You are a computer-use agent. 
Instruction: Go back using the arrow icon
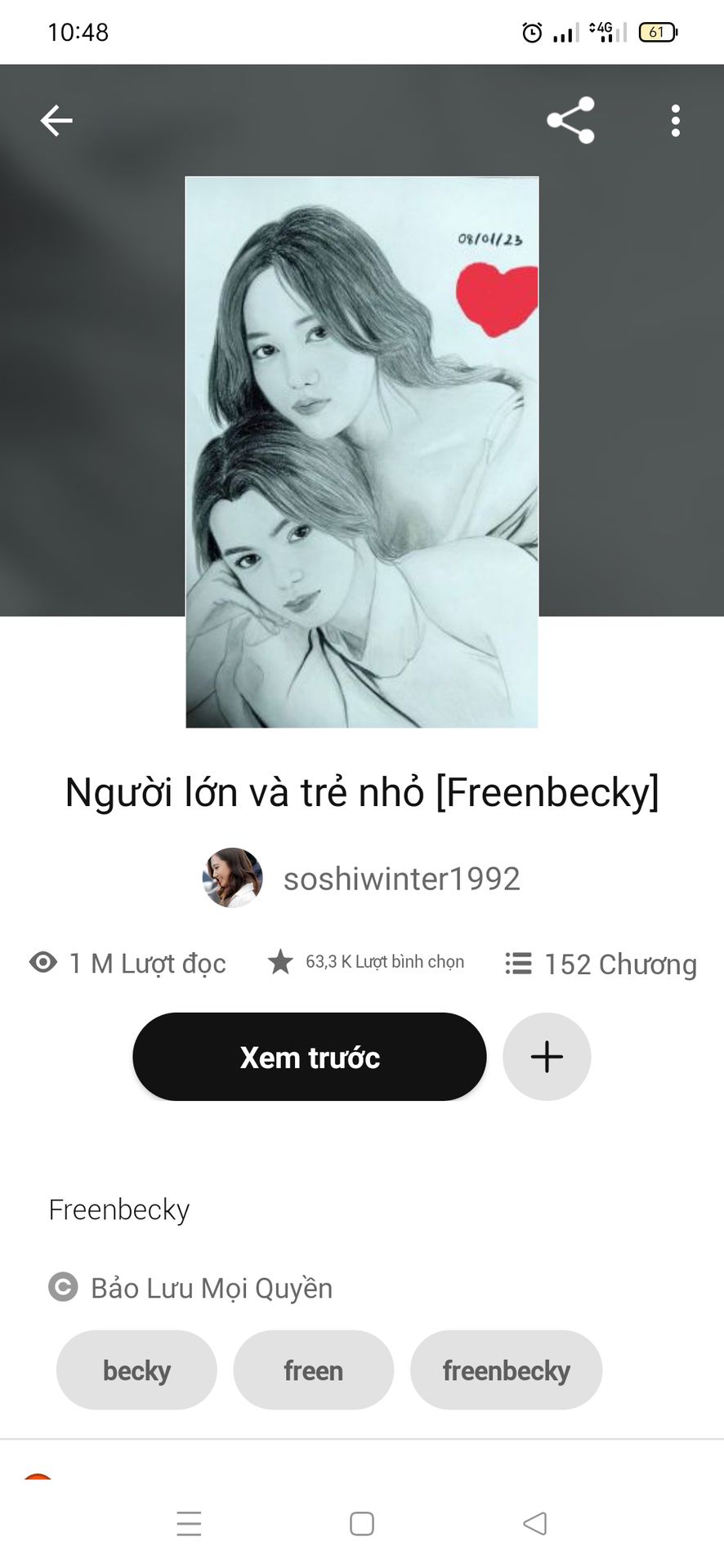[56, 121]
